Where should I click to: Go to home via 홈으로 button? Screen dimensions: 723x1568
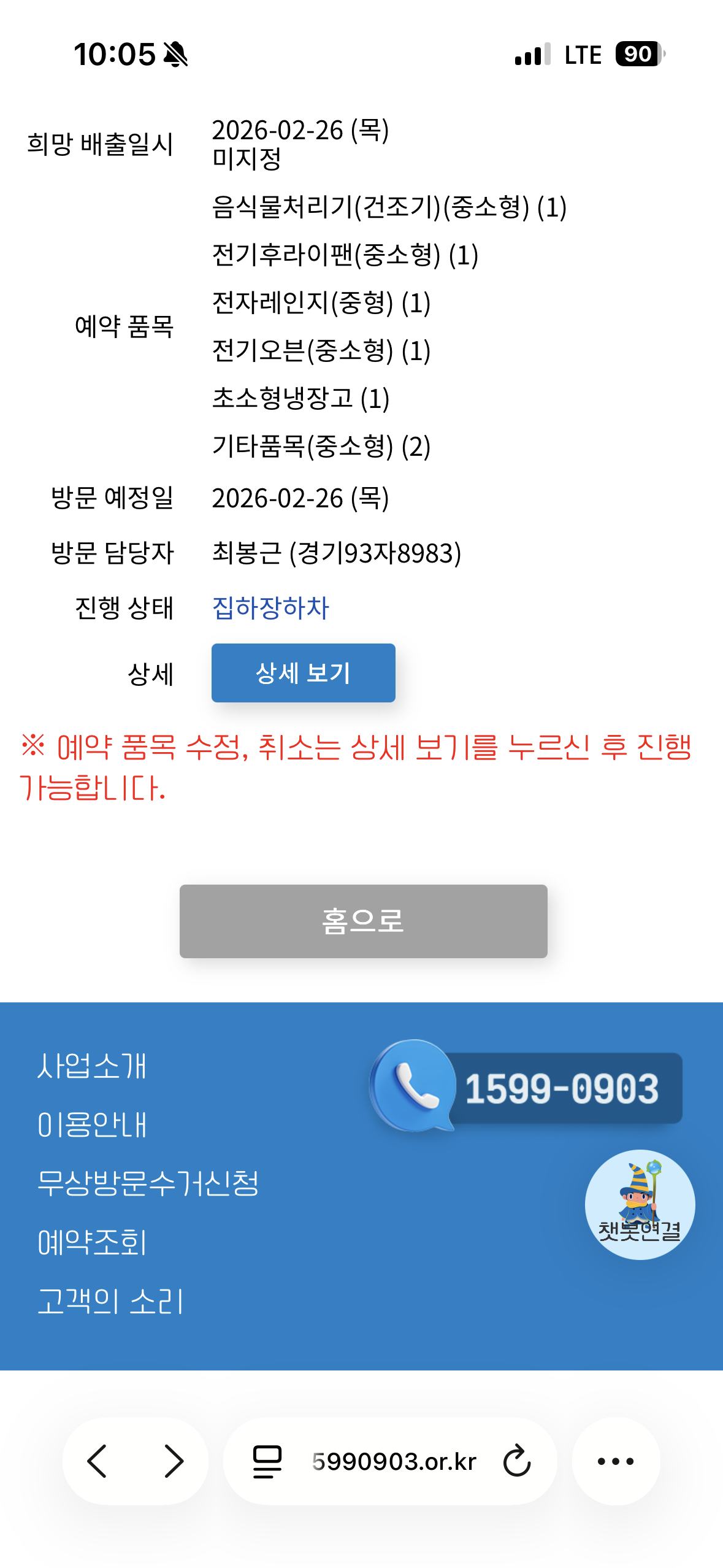[363, 921]
